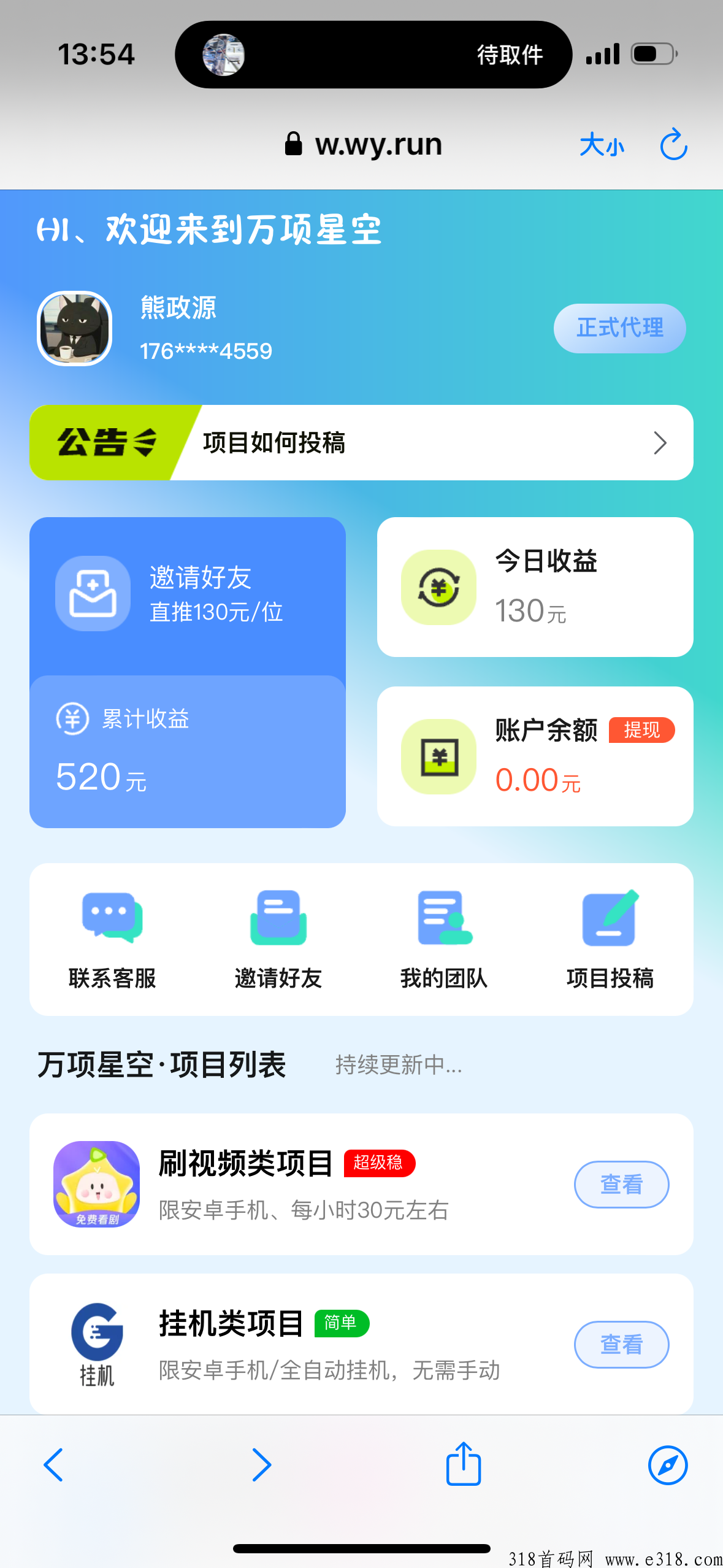This screenshot has height=1568, width=723.
Task: Open the 大小 text size menu
Action: pyautogui.click(x=602, y=145)
